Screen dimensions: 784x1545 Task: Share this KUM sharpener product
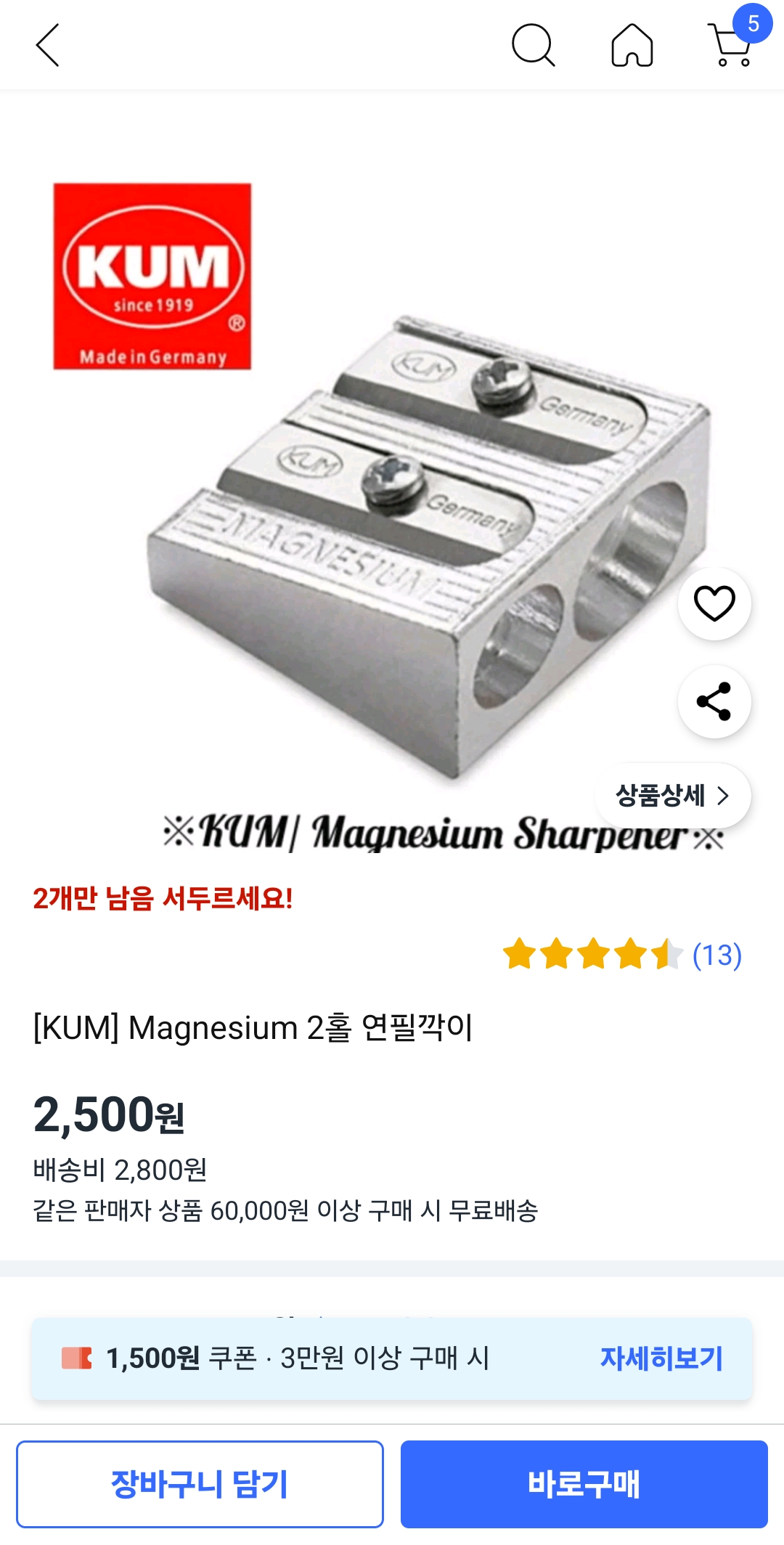tap(714, 702)
